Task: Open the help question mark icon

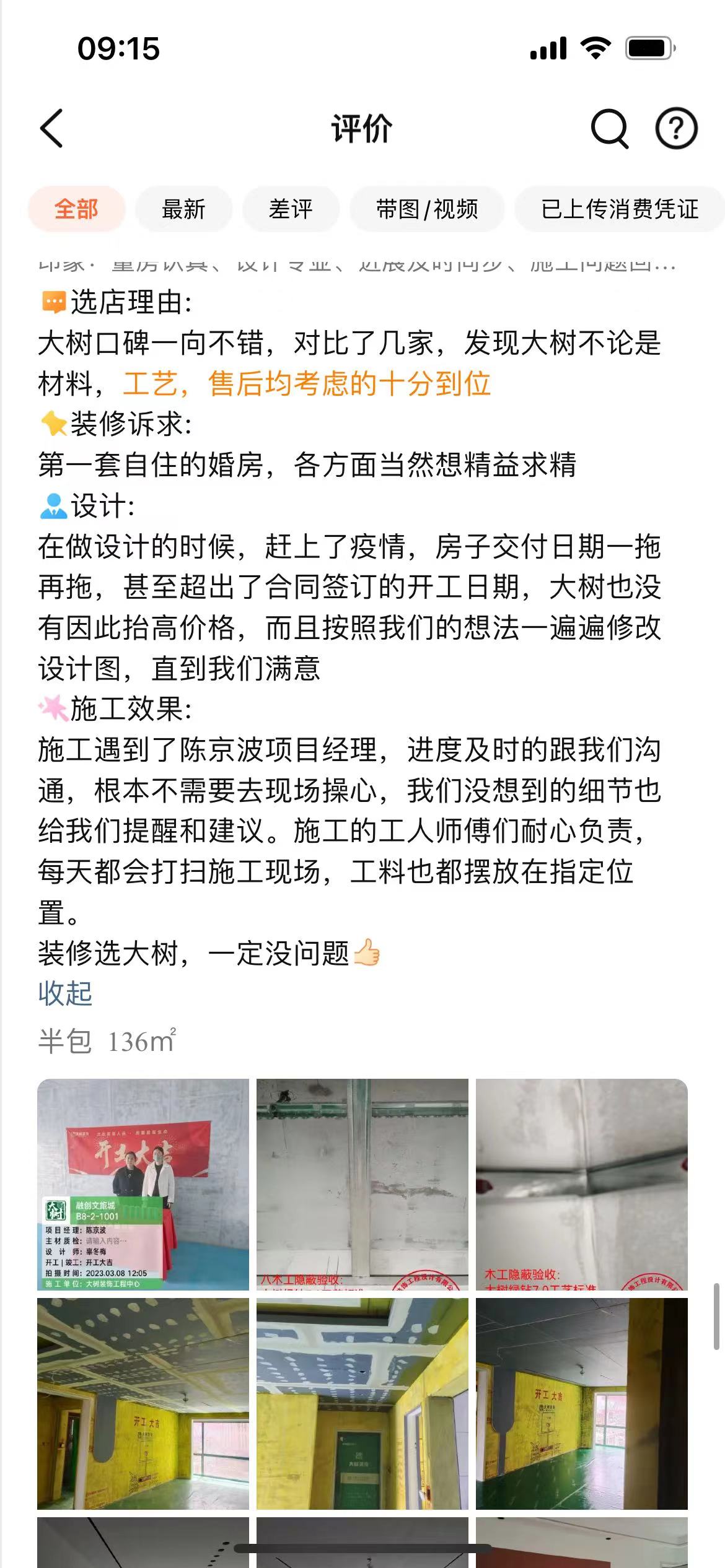Action: click(676, 129)
